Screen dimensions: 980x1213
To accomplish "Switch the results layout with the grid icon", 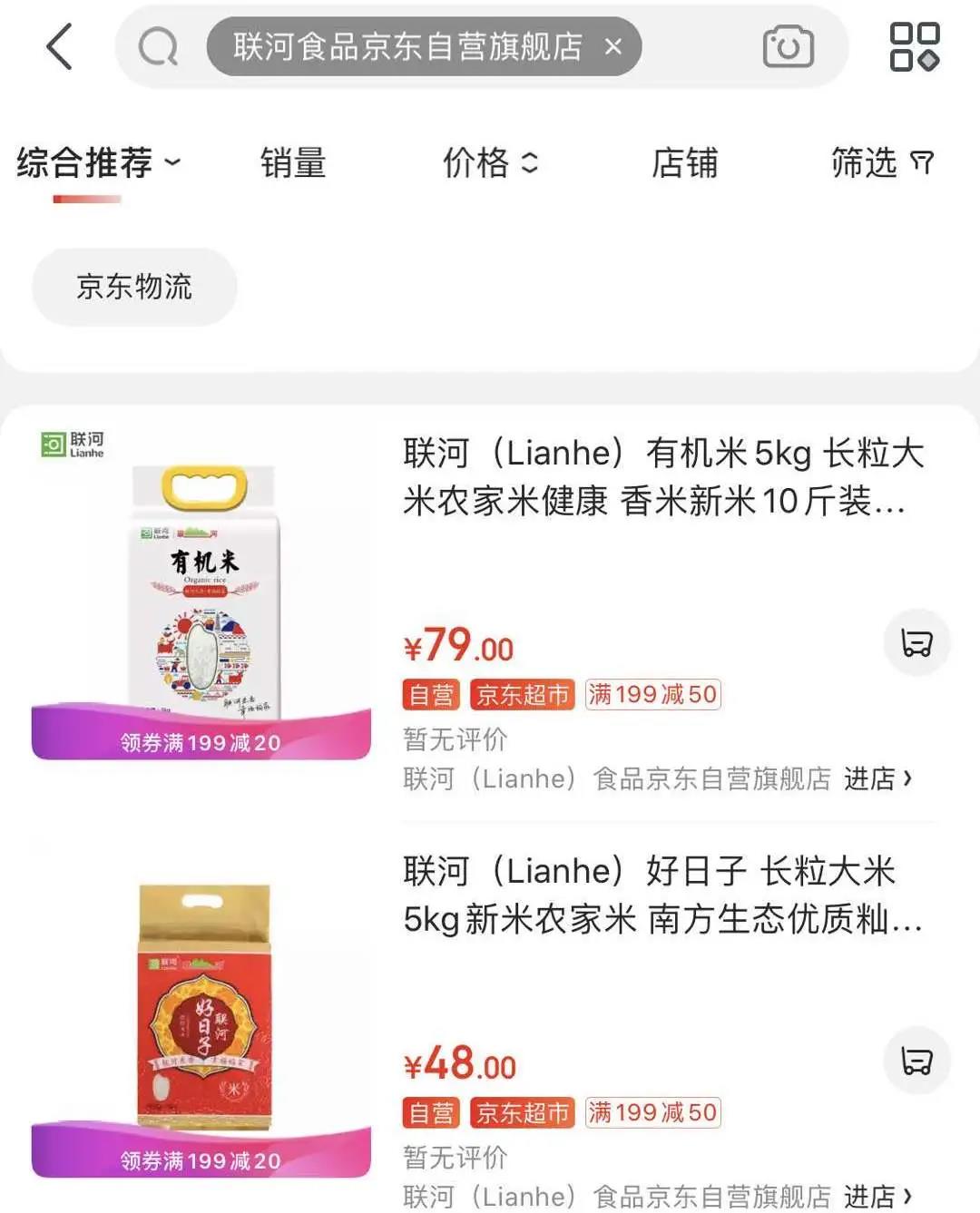I will 914,46.
